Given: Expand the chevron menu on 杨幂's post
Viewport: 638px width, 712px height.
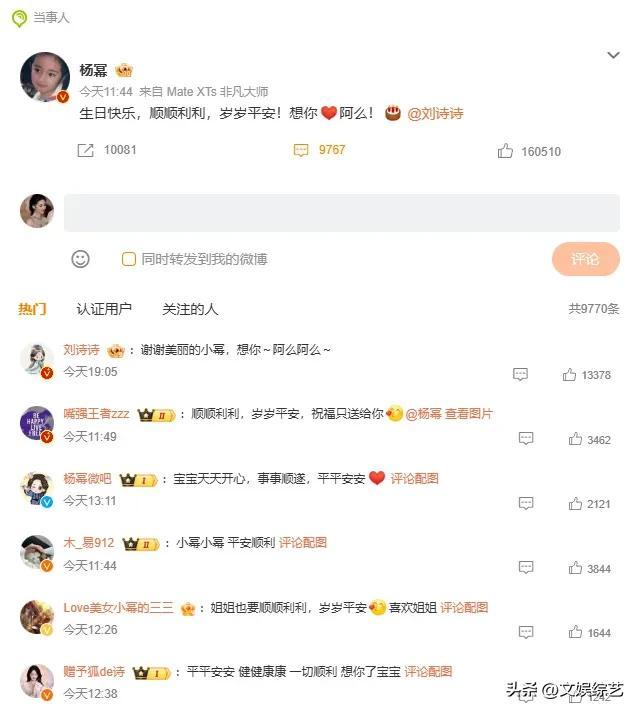Looking at the screenshot, I should (x=613, y=55).
